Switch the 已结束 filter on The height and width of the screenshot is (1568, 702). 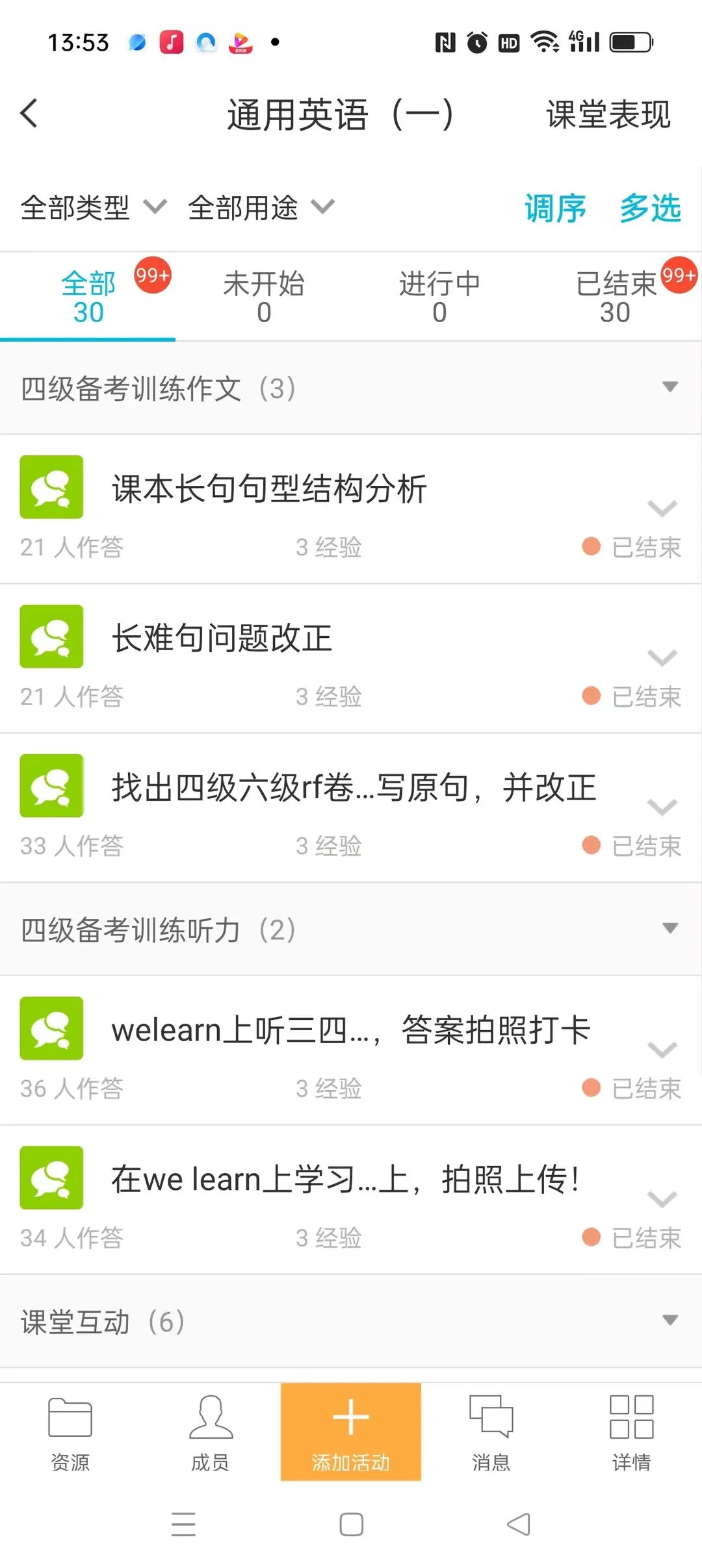point(614,296)
